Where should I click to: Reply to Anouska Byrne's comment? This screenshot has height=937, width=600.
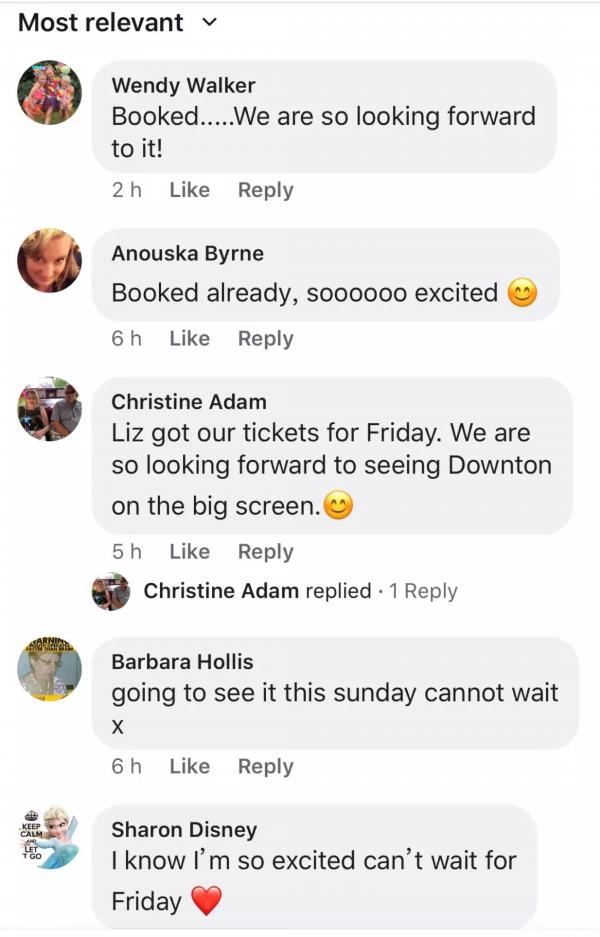point(265,339)
